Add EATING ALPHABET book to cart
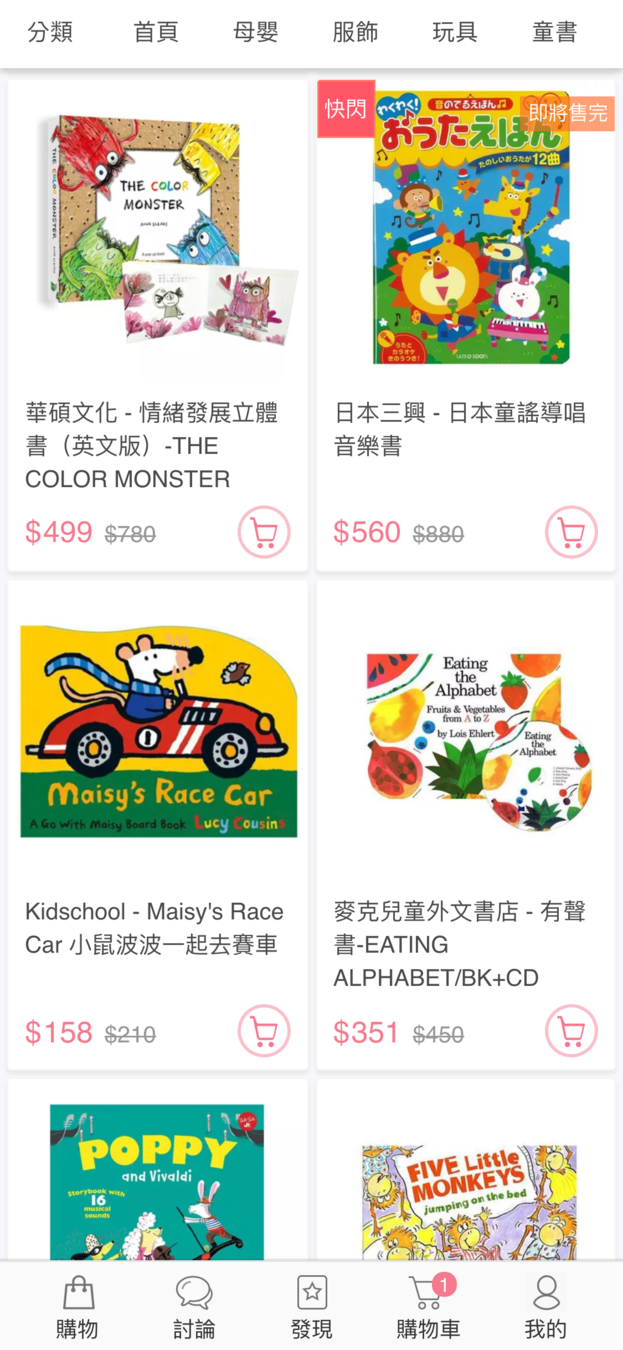The width and height of the screenshot is (623, 1350). 571,1031
